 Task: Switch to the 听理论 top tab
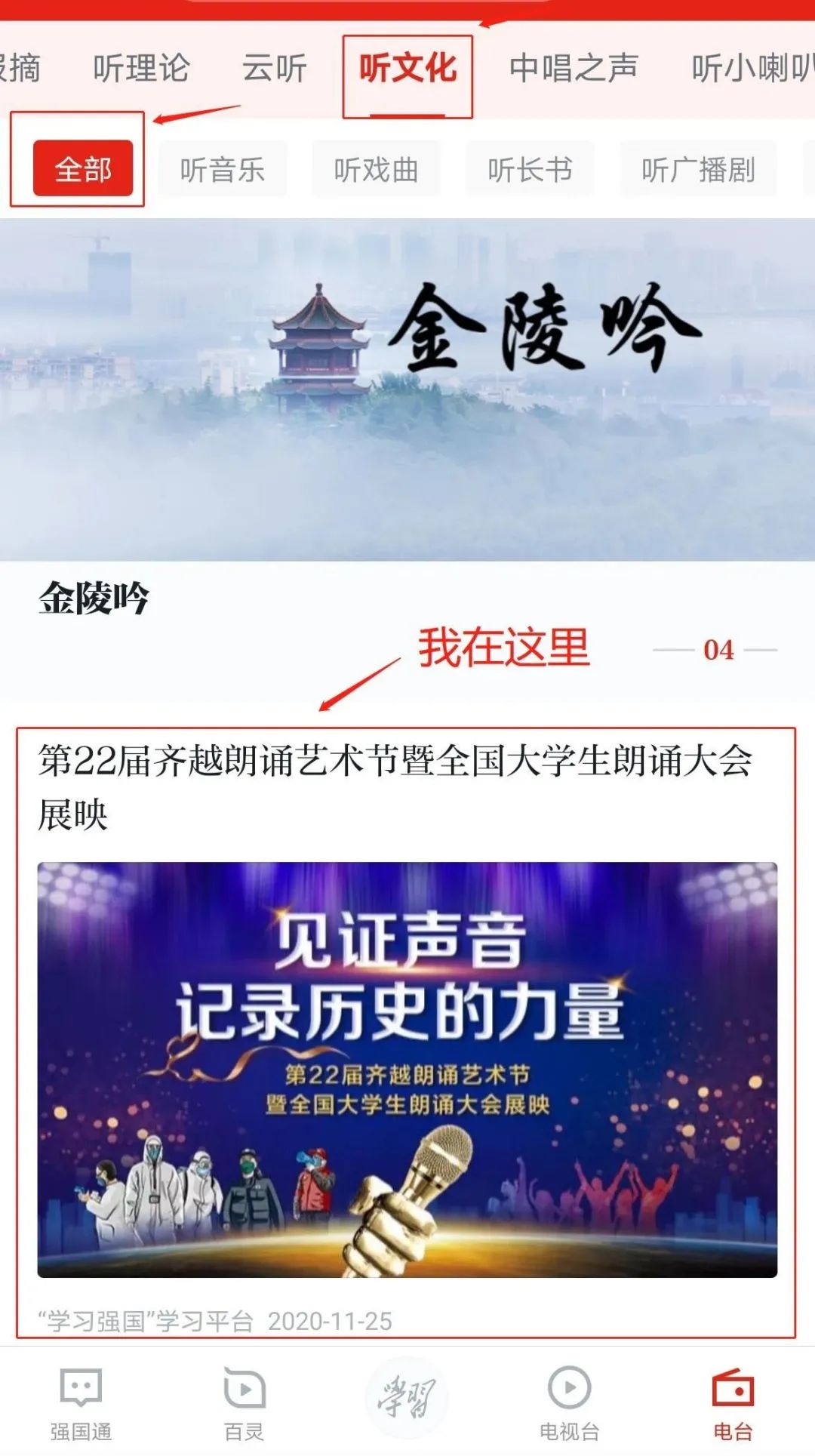141,69
